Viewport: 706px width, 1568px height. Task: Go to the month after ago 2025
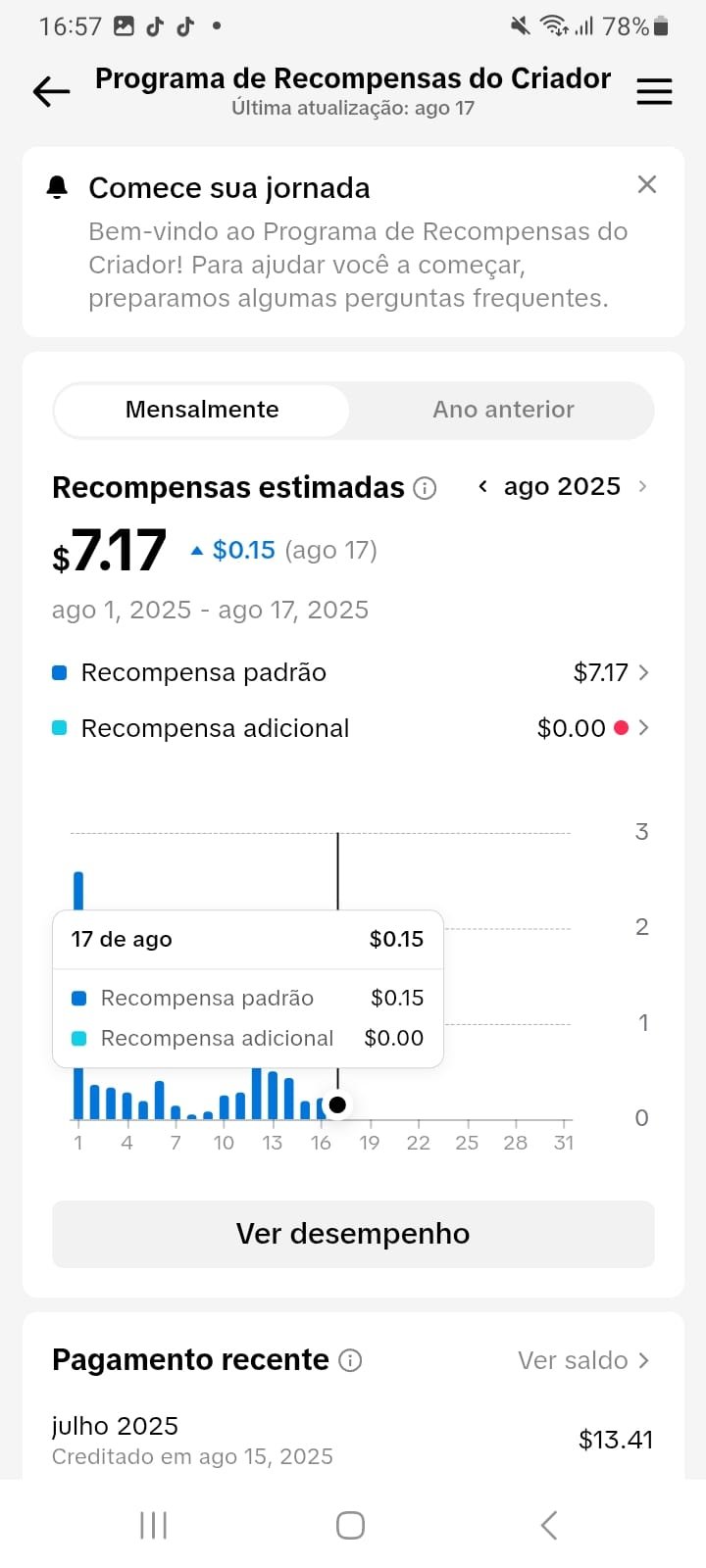click(x=642, y=486)
